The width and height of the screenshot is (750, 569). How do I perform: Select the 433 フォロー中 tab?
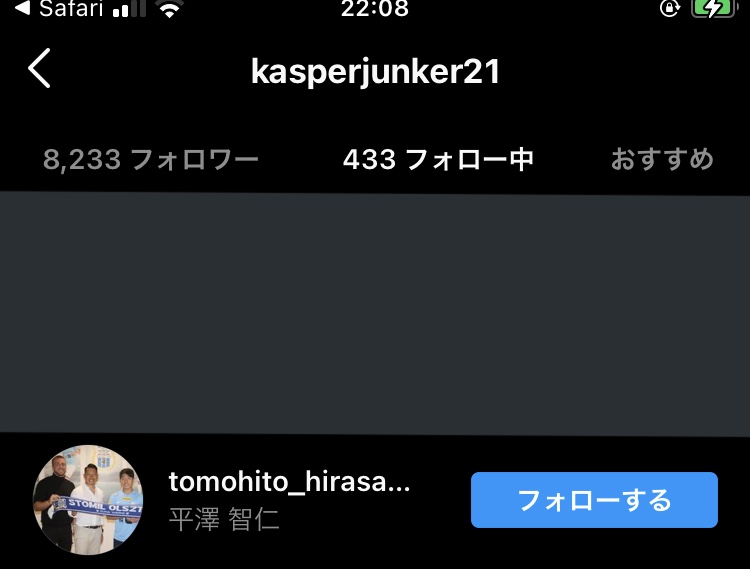[438, 159]
